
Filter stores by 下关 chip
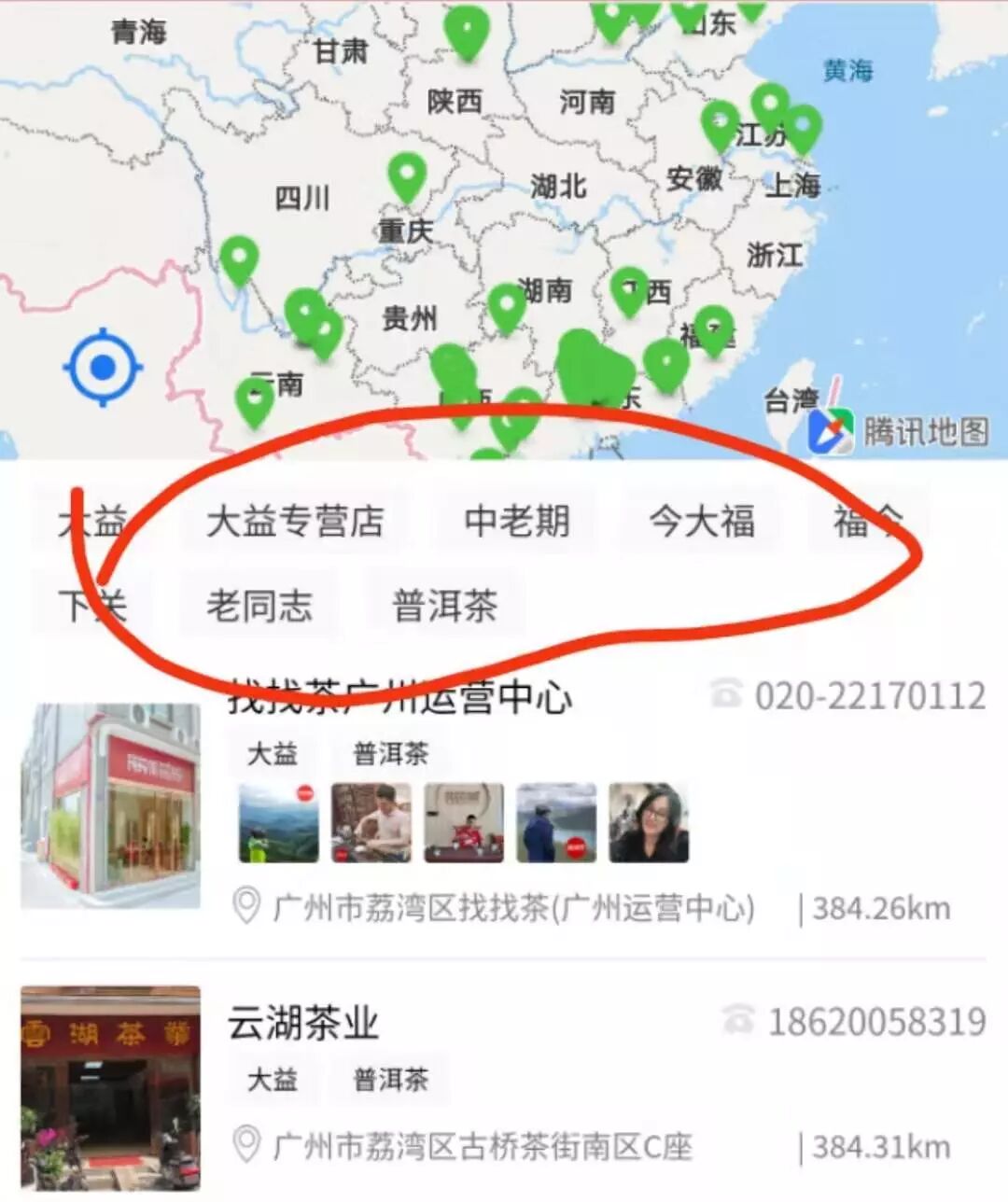pos(92,606)
